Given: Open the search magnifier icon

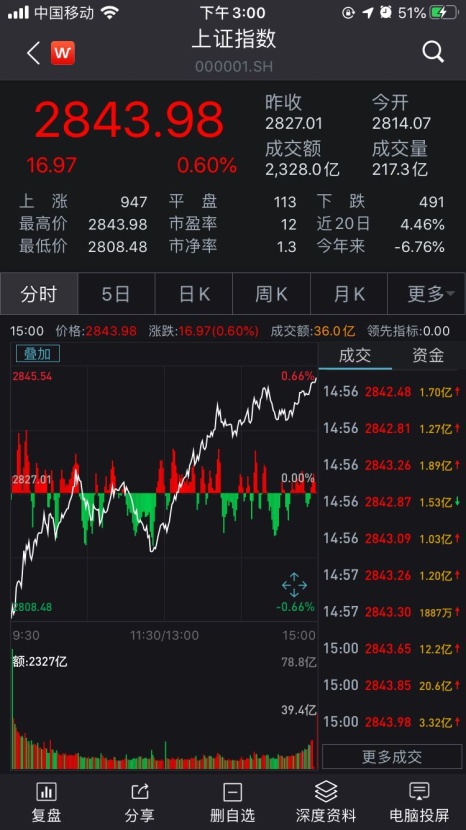Looking at the screenshot, I should [x=433, y=52].
